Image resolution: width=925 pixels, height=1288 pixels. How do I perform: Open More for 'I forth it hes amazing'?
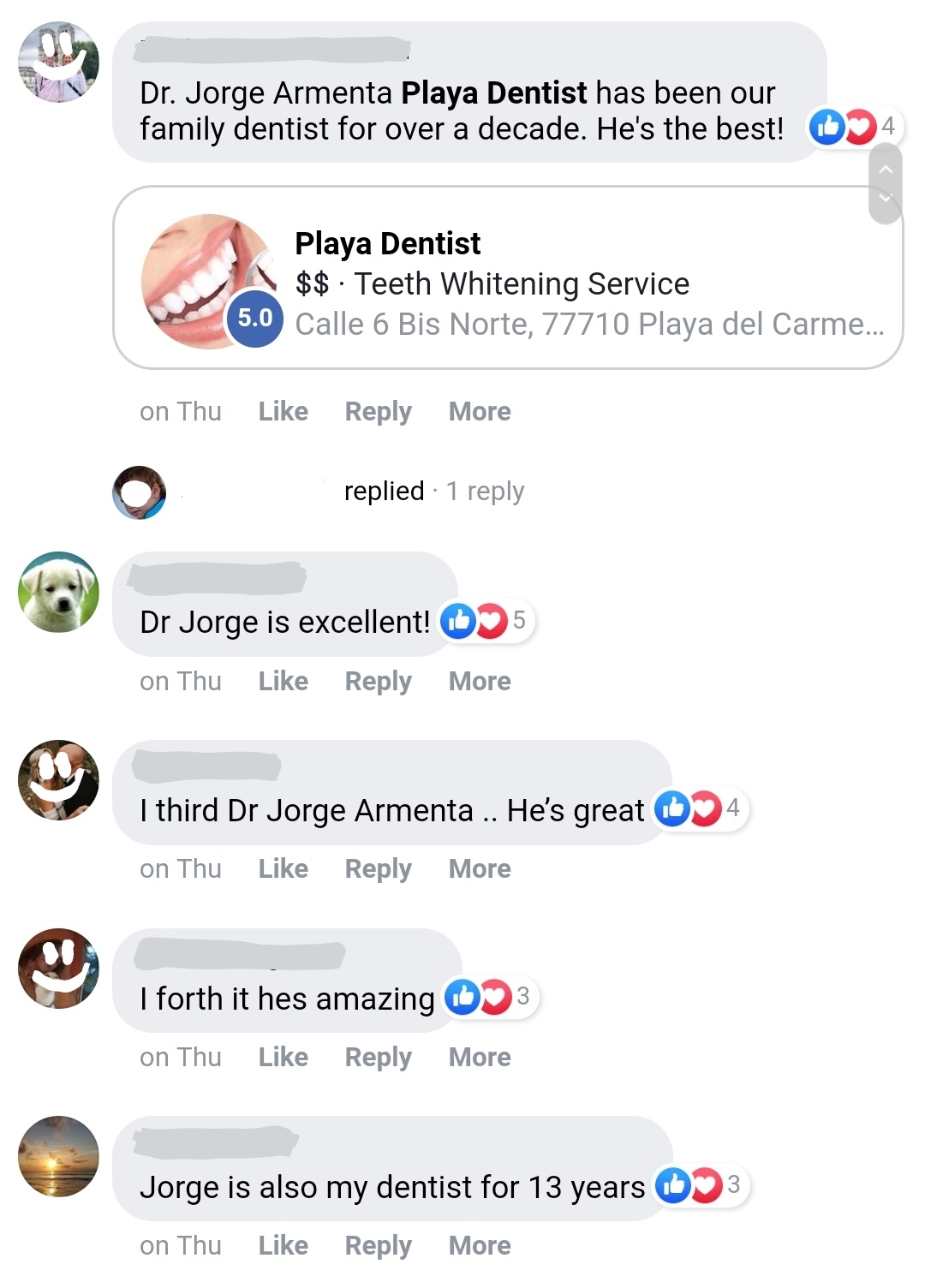(x=480, y=1058)
